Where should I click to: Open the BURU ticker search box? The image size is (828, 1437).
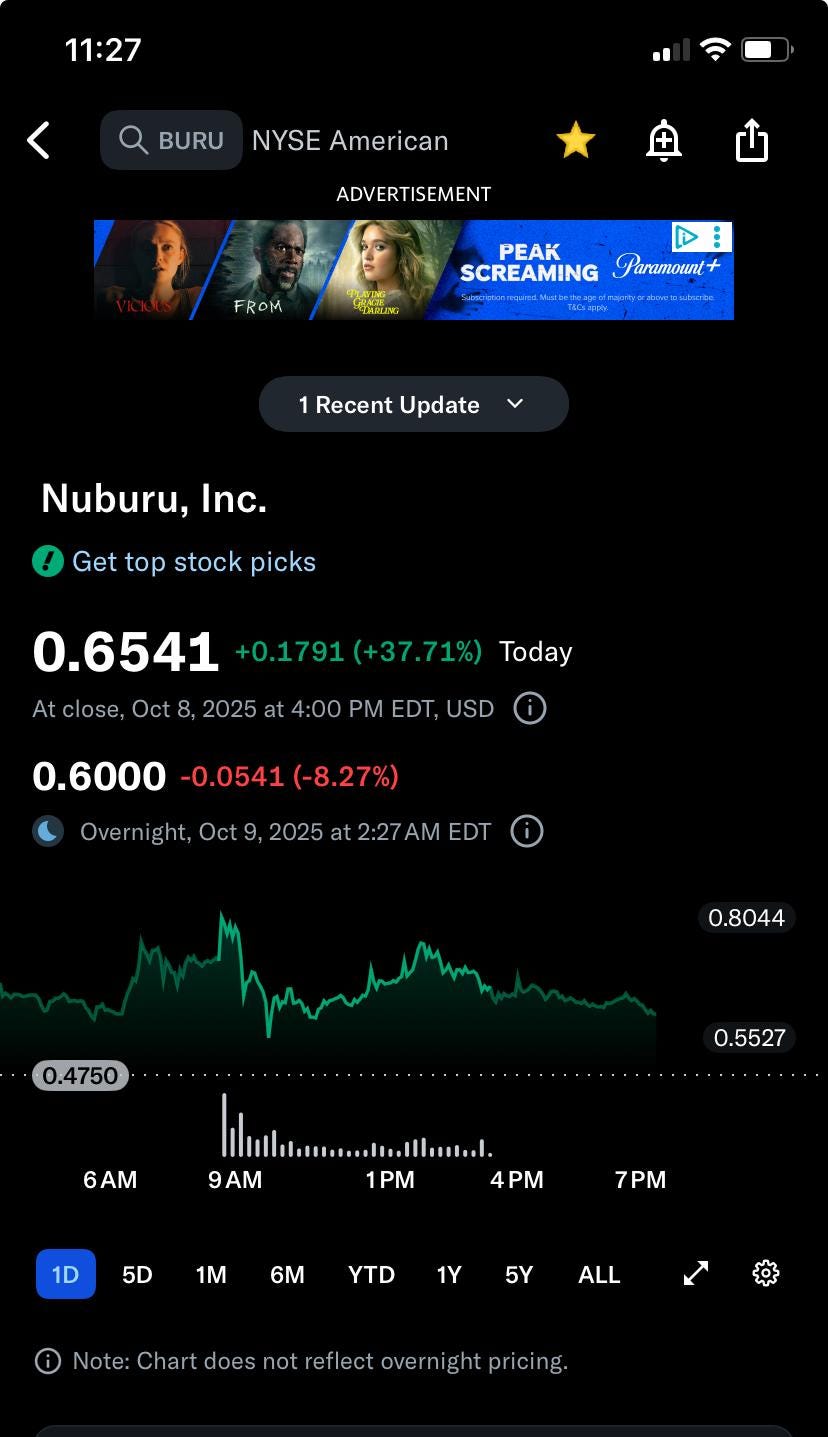click(171, 140)
